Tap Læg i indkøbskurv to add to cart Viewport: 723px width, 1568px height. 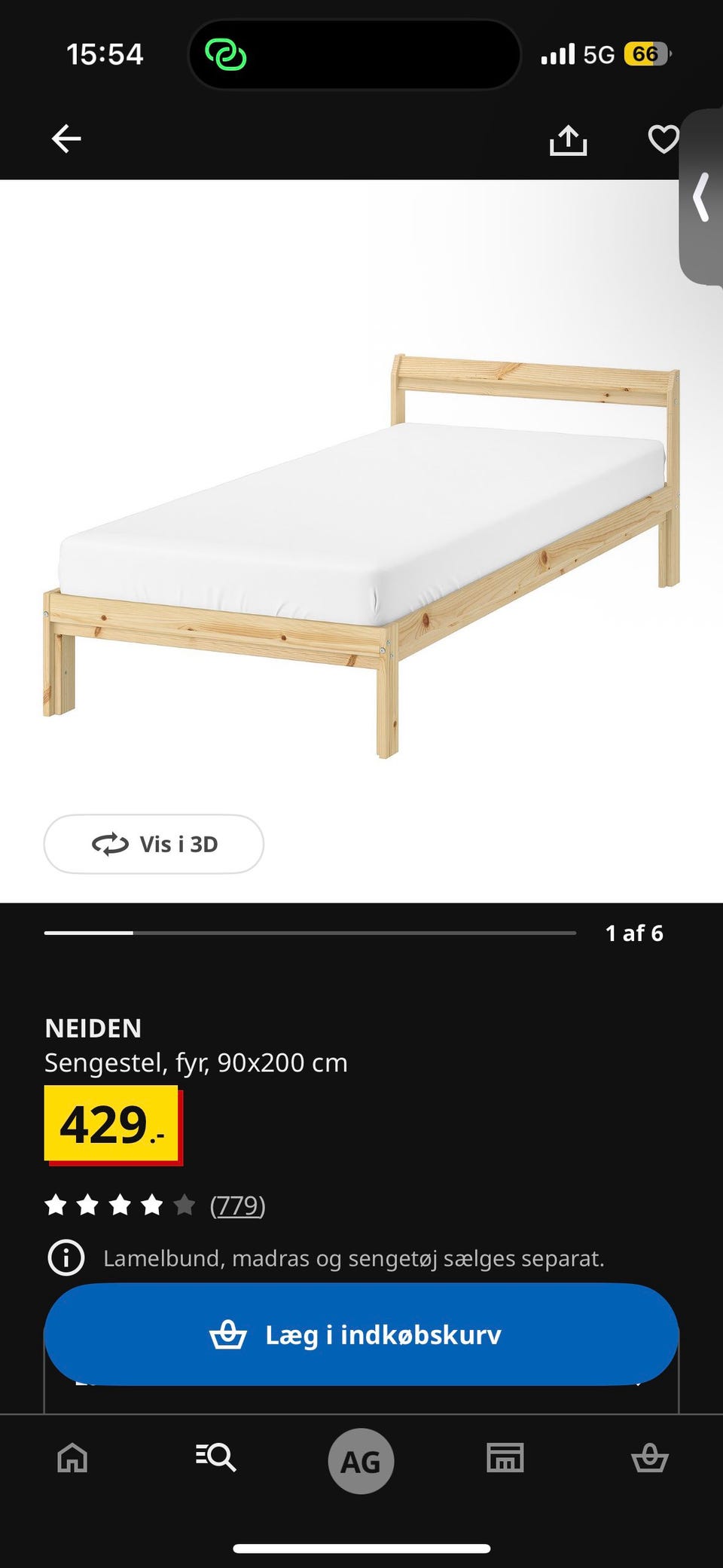(361, 1334)
